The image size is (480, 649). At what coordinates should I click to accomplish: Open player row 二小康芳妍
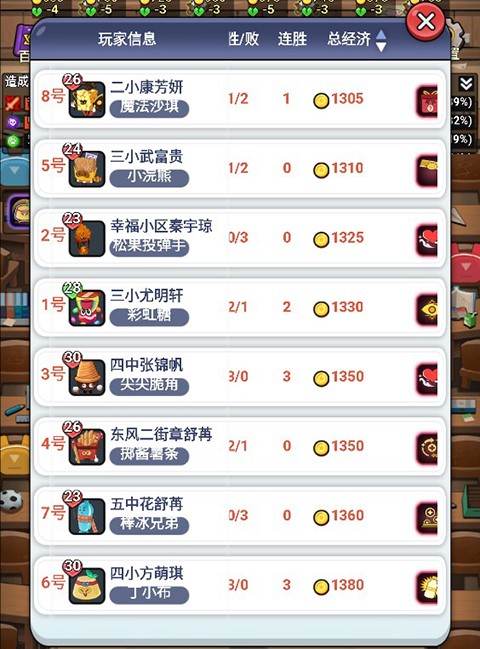[239, 99]
